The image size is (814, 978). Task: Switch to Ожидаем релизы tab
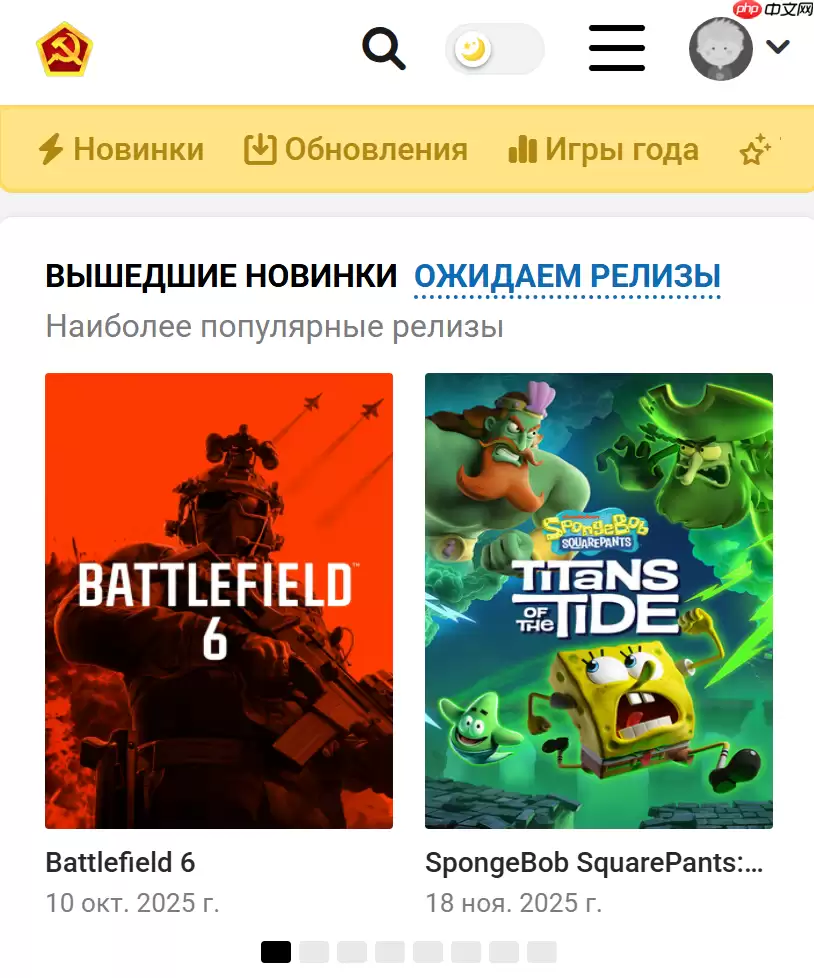point(567,276)
